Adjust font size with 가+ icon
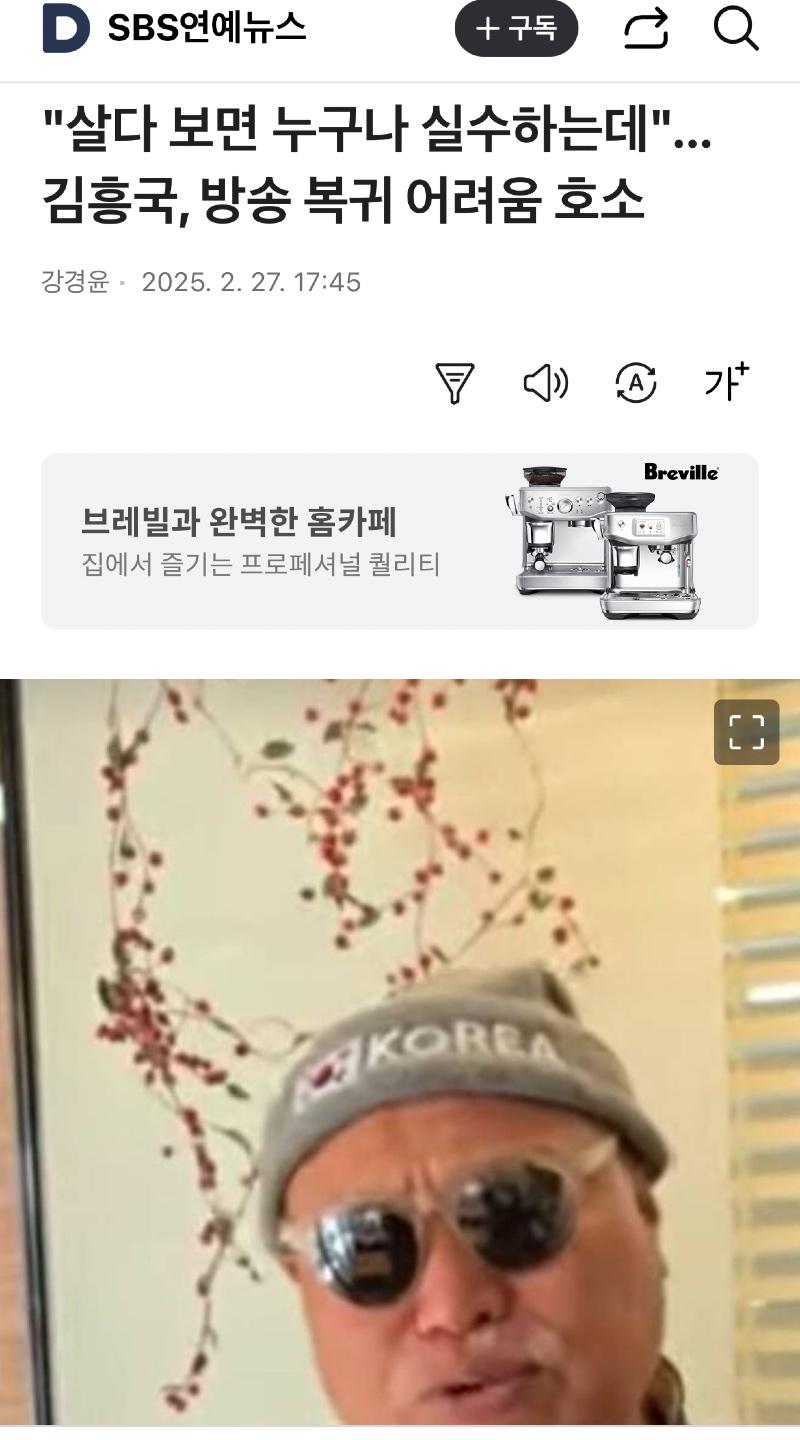800x1440 pixels. coord(726,381)
